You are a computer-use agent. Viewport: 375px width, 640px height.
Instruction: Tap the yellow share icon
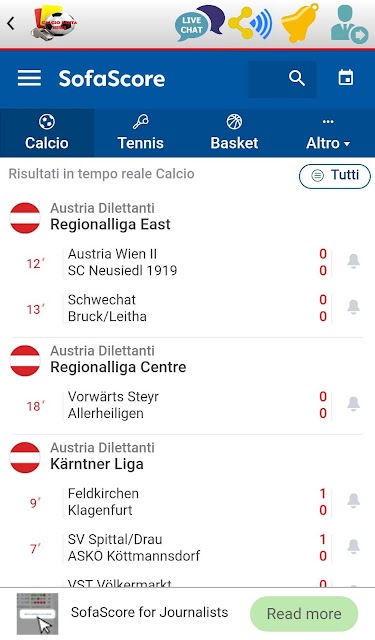tap(250, 24)
